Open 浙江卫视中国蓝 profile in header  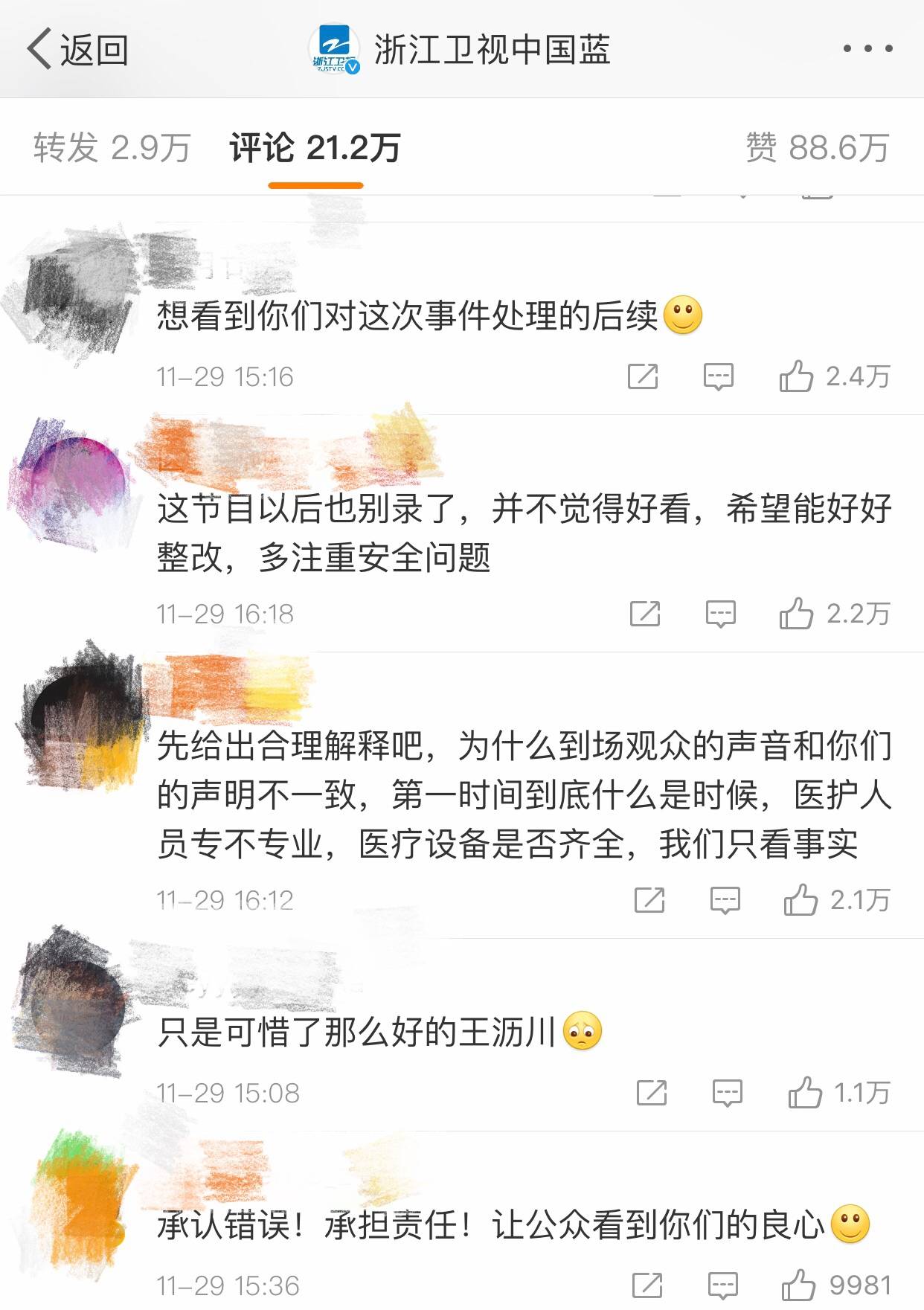(x=461, y=50)
